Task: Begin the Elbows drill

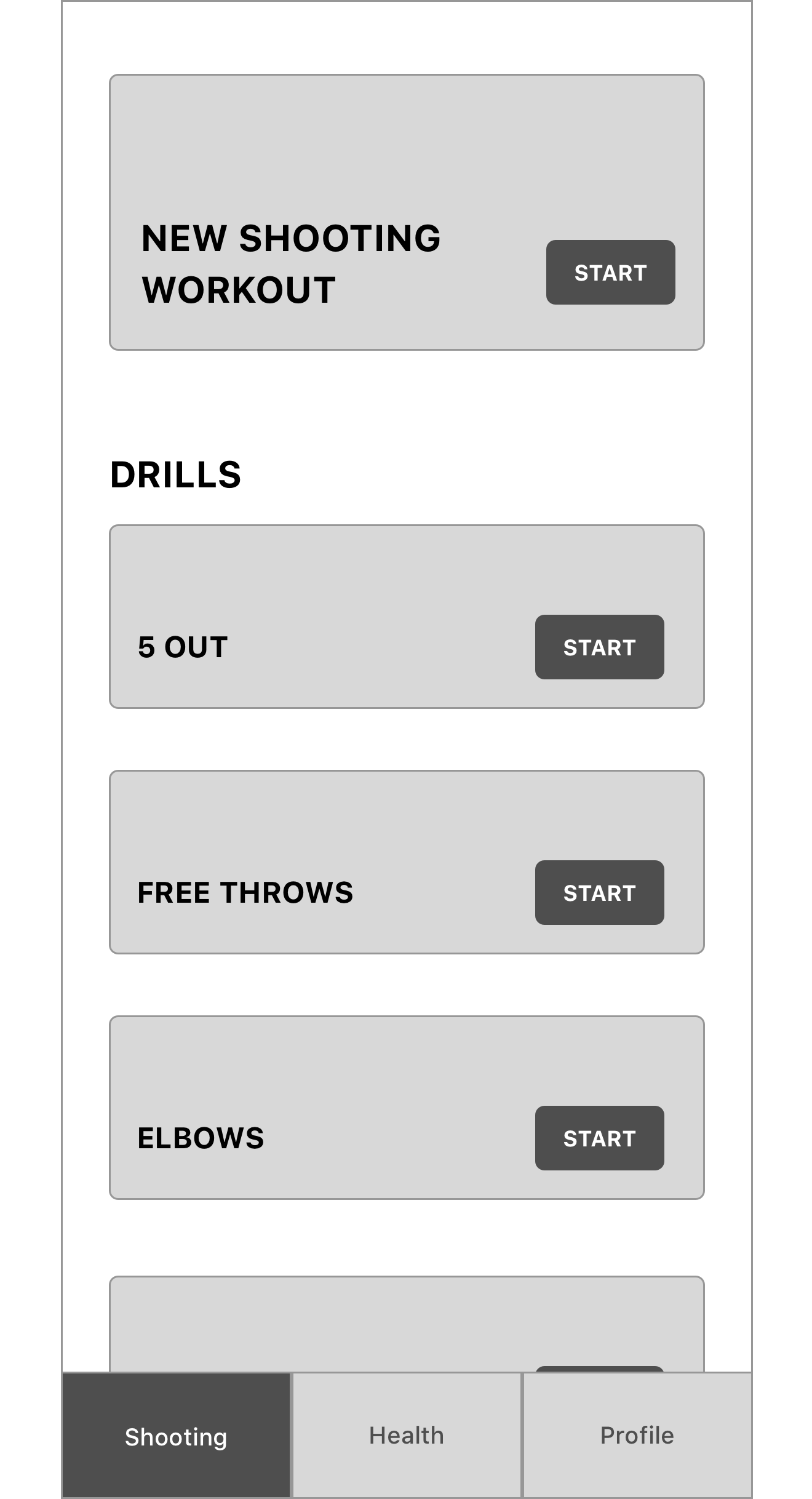Action: [x=599, y=1138]
